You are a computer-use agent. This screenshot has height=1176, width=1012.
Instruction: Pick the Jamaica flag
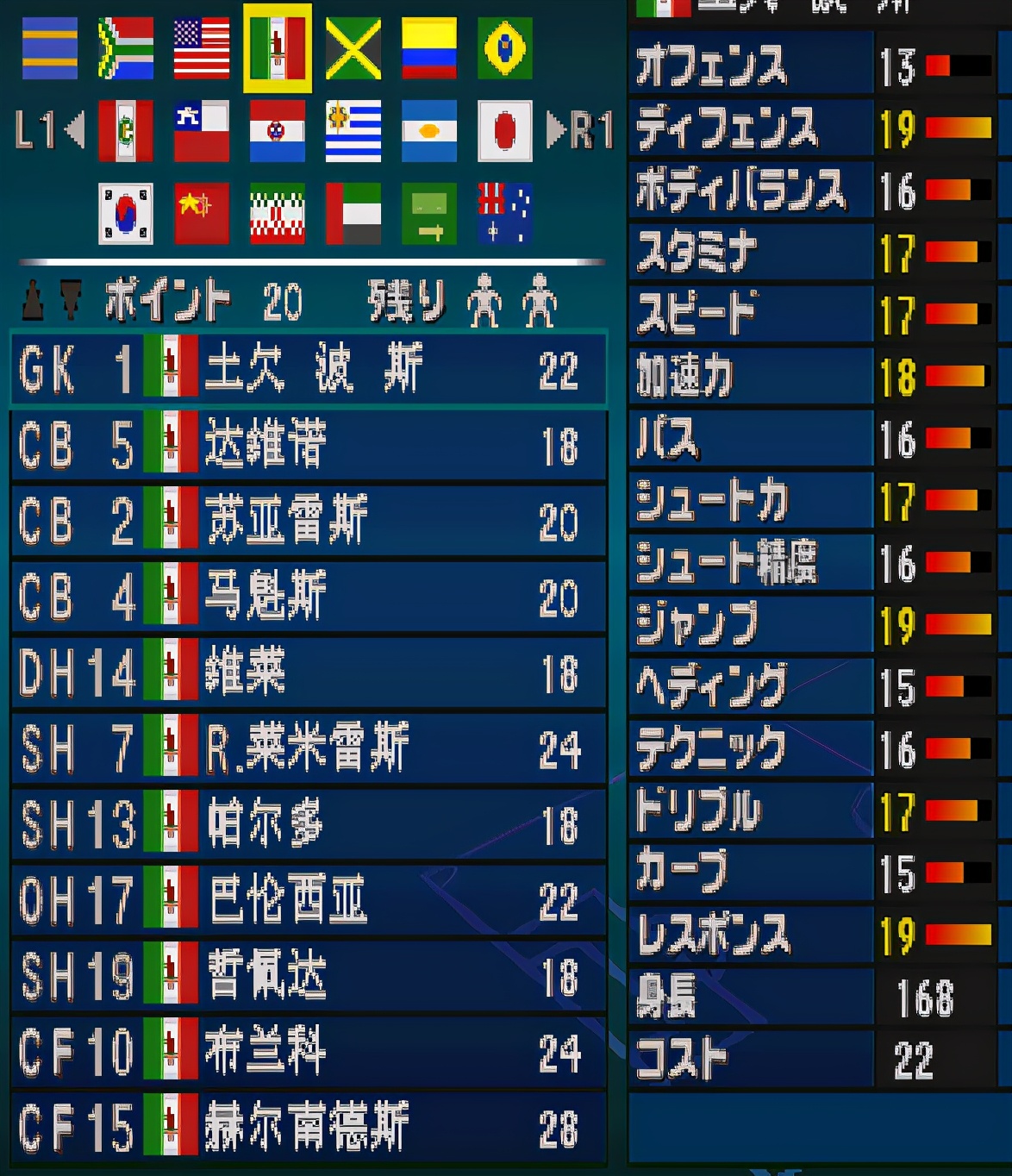[353, 49]
